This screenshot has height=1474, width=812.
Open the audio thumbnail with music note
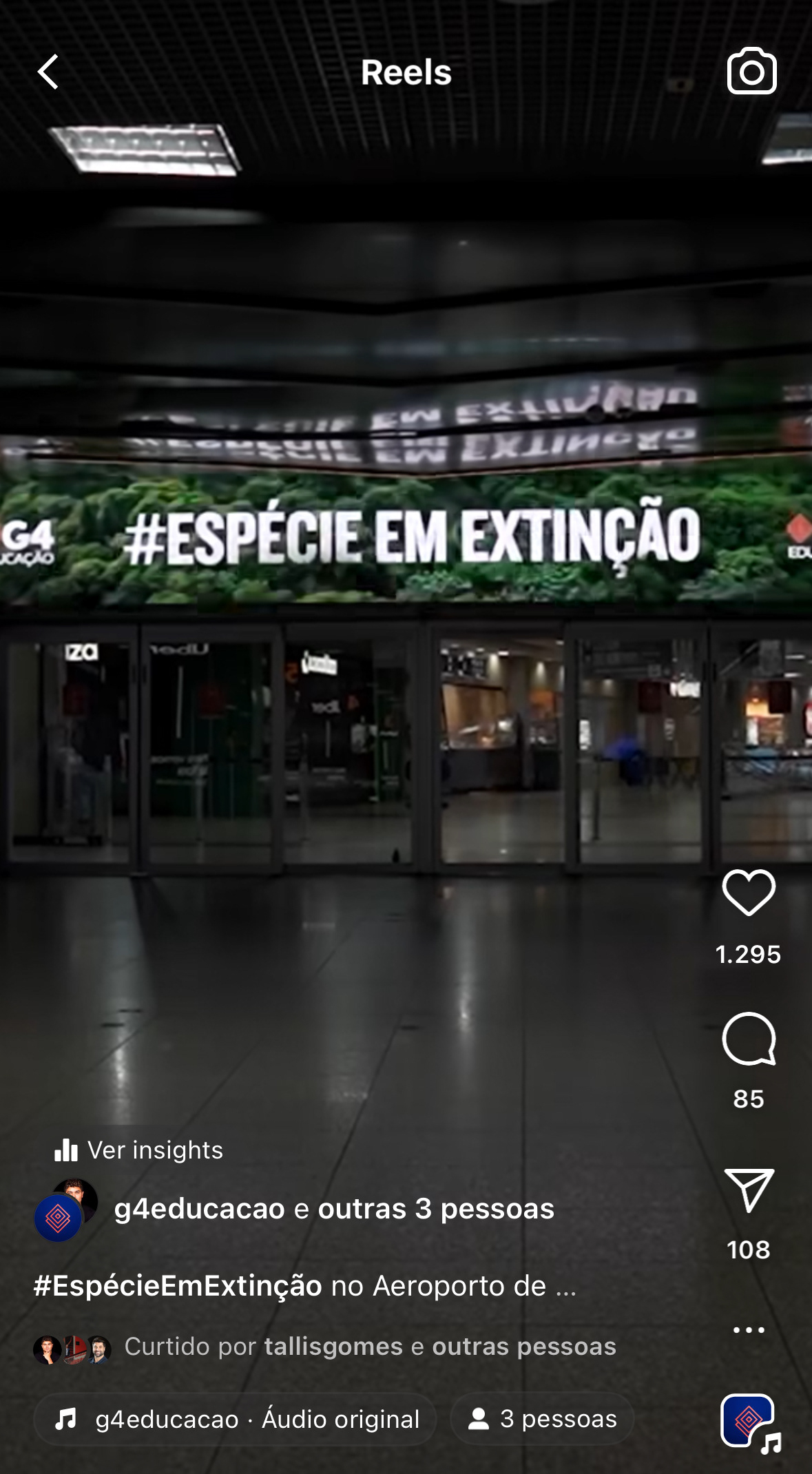click(x=750, y=1422)
